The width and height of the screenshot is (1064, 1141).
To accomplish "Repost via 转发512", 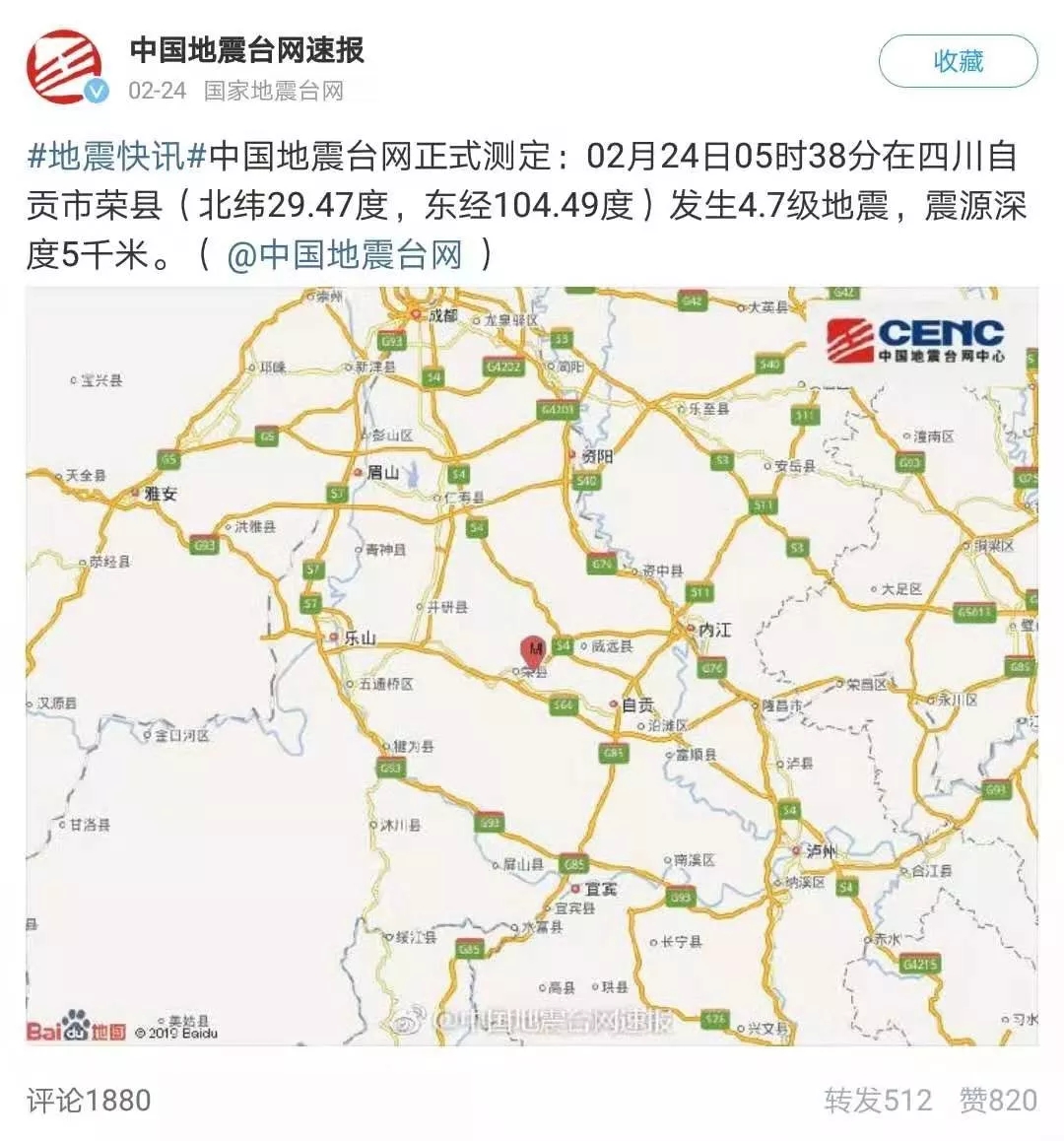I will coord(878,1100).
